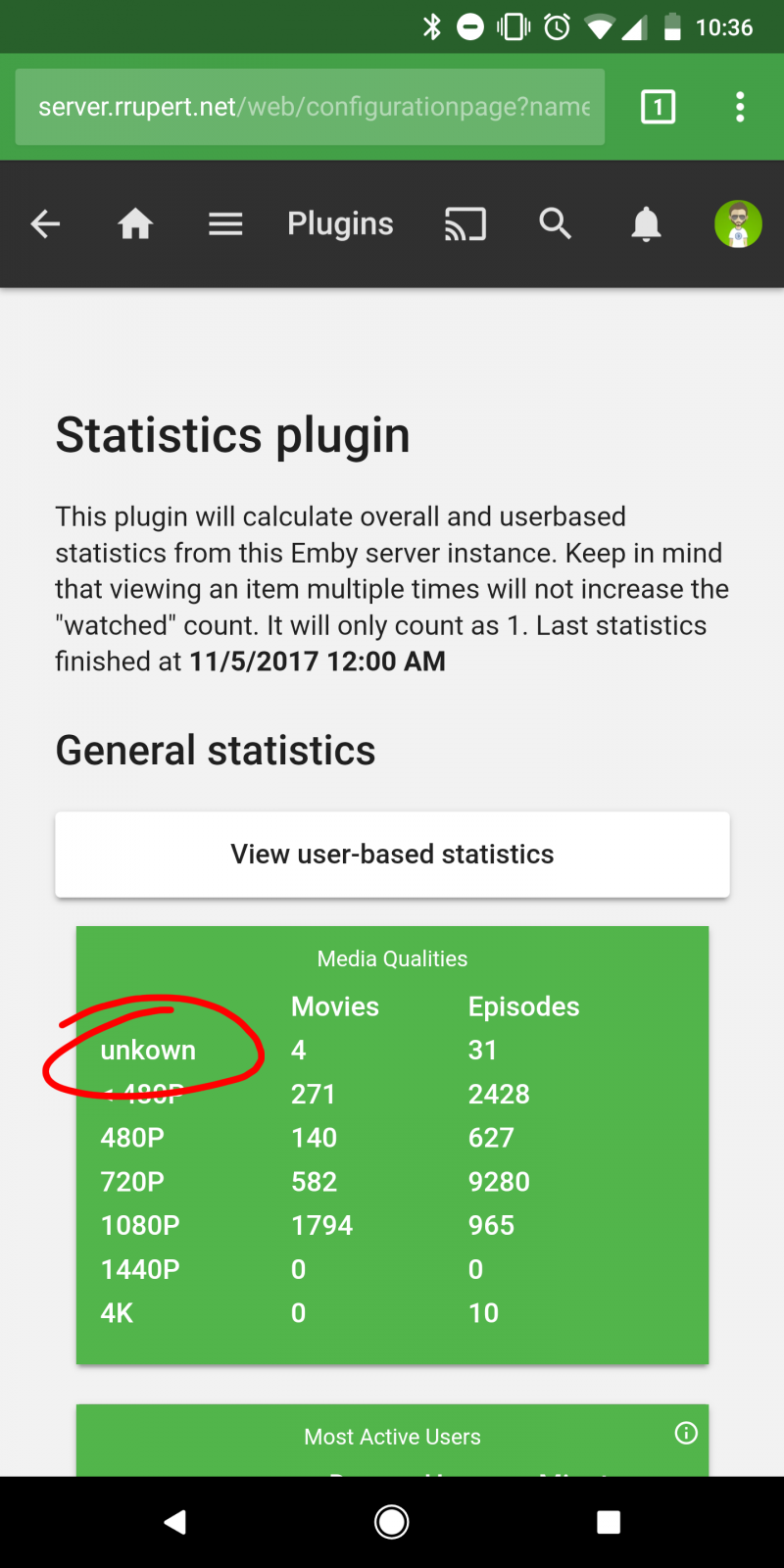
Task: Tap the info icon on Most Active Users
Action: pyautogui.click(x=686, y=1433)
